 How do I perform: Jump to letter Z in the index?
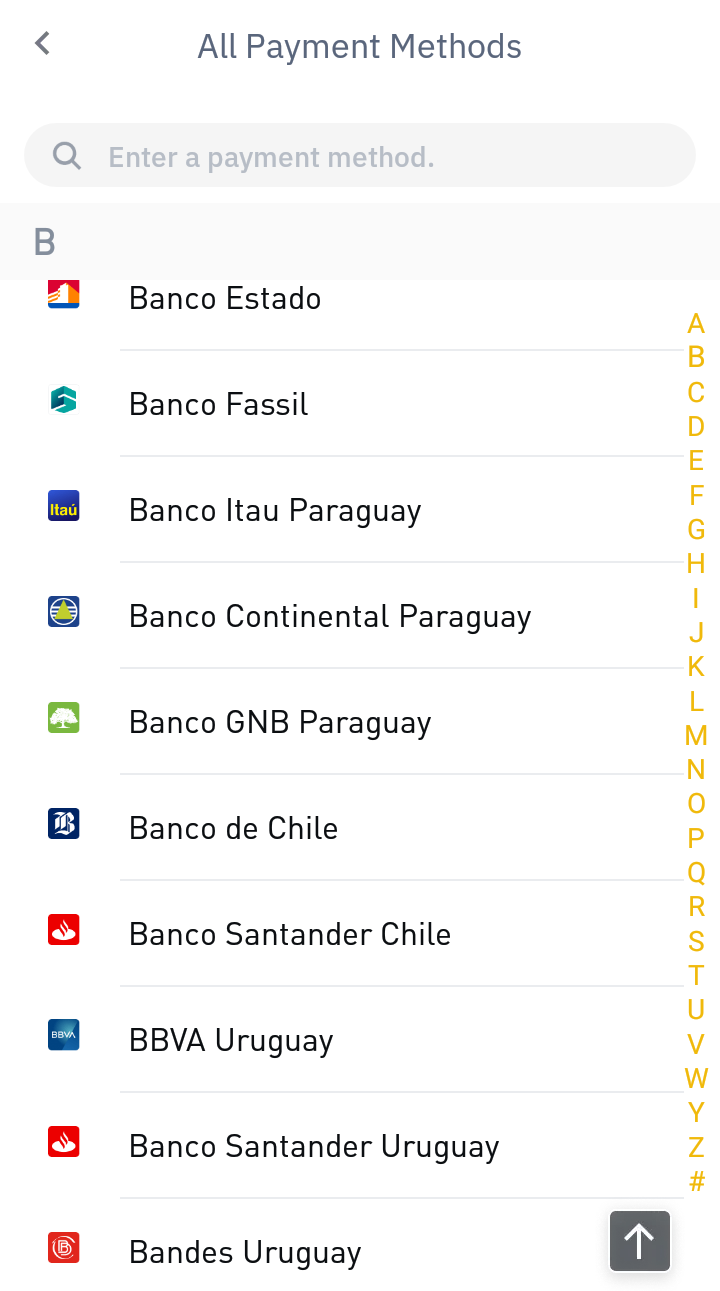[x=696, y=1148]
